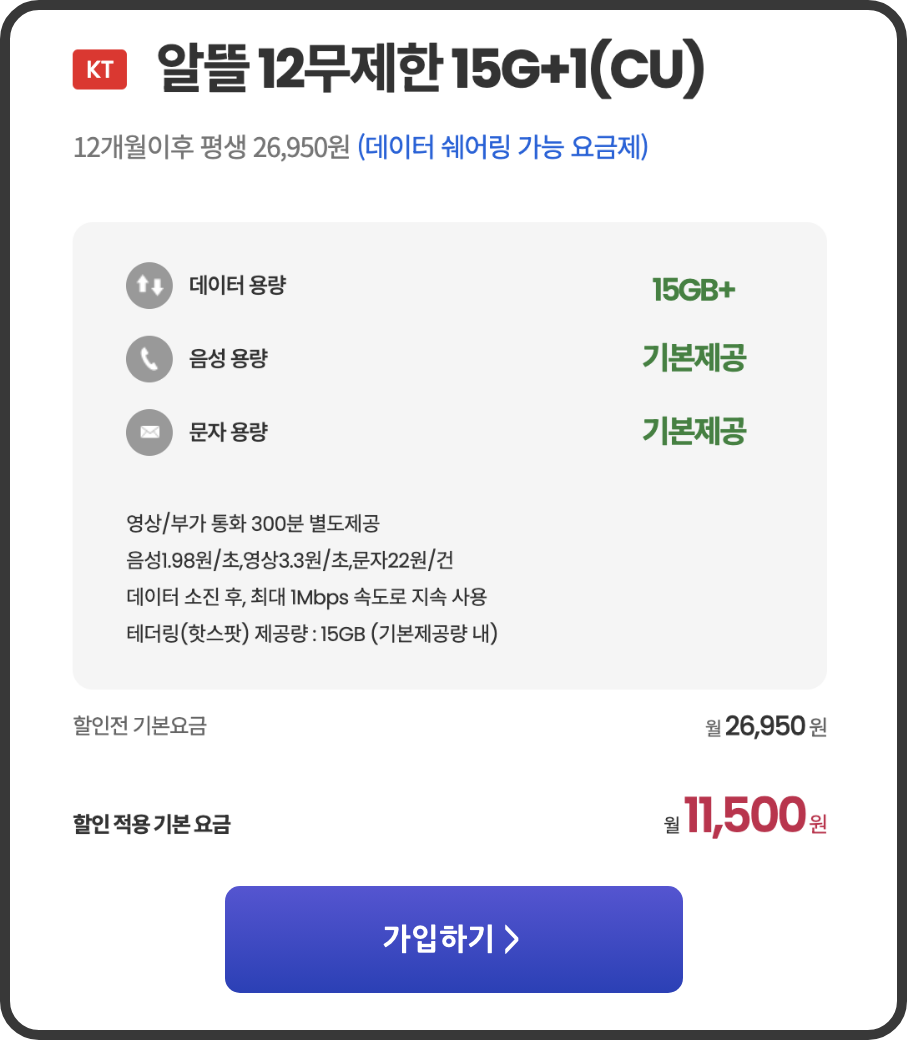Click the envelope icon beside 문자 용량
907x1040 pixels.
coord(149,432)
